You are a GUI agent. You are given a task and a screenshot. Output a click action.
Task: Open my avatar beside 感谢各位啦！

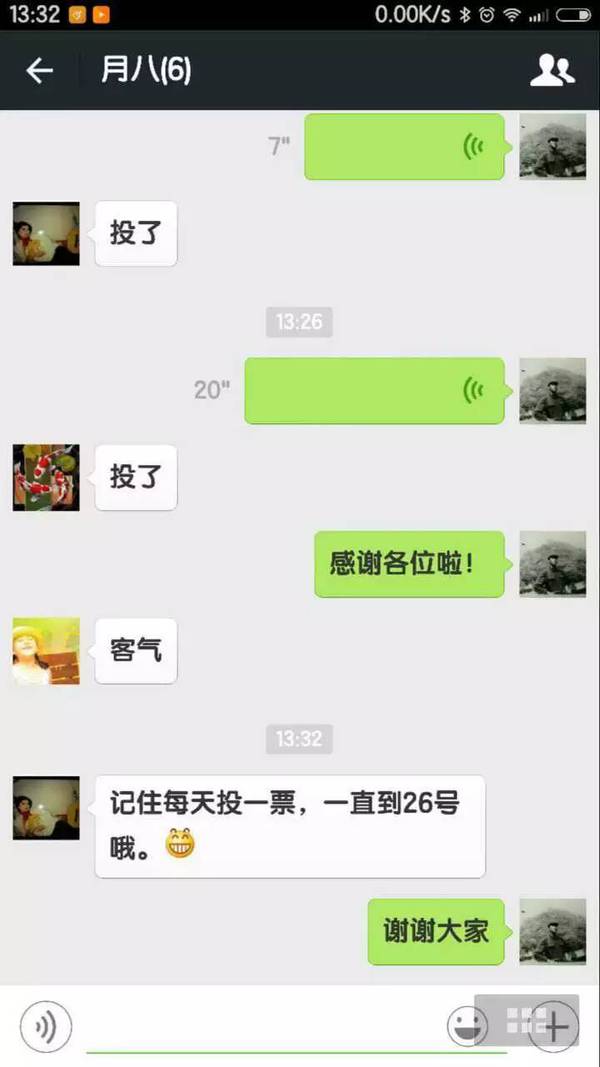pyautogui.click(x=552, y=564)
